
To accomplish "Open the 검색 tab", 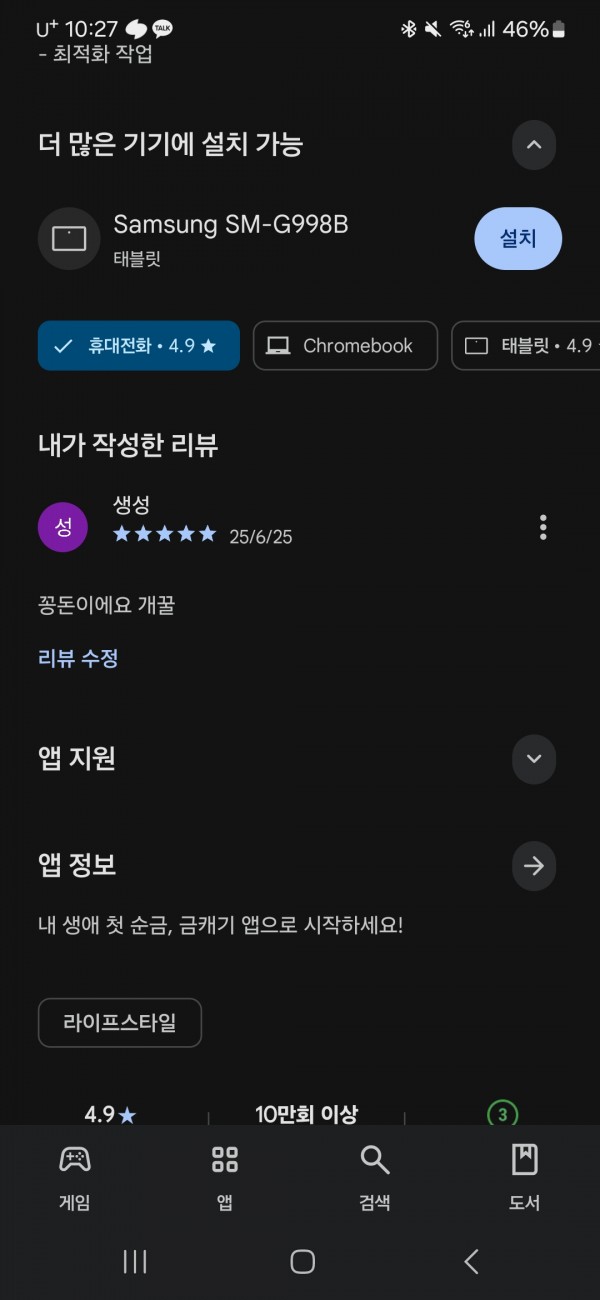I will pyautogui.click(x=375, y=1177).
